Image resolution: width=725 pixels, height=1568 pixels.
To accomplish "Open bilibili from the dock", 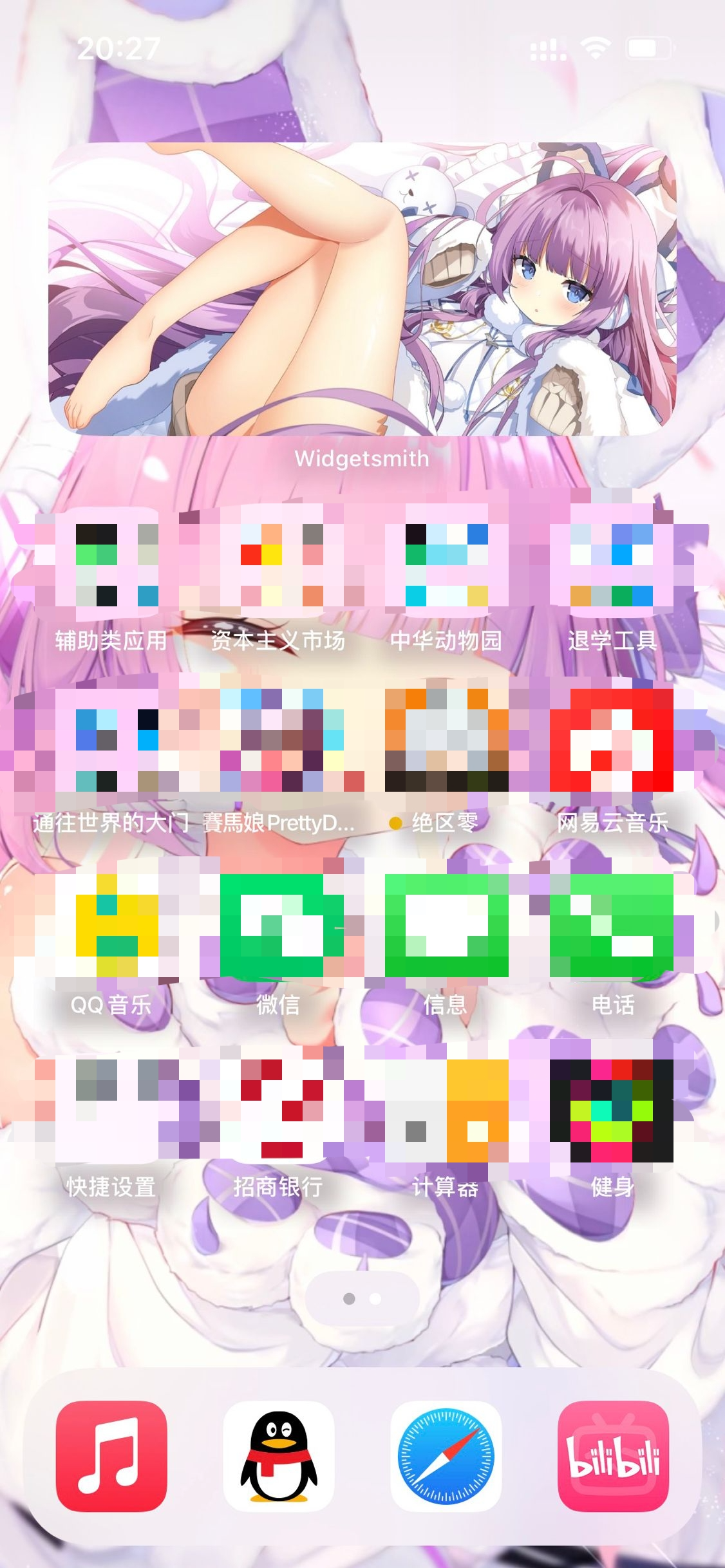I will (x=612, y=1456).
